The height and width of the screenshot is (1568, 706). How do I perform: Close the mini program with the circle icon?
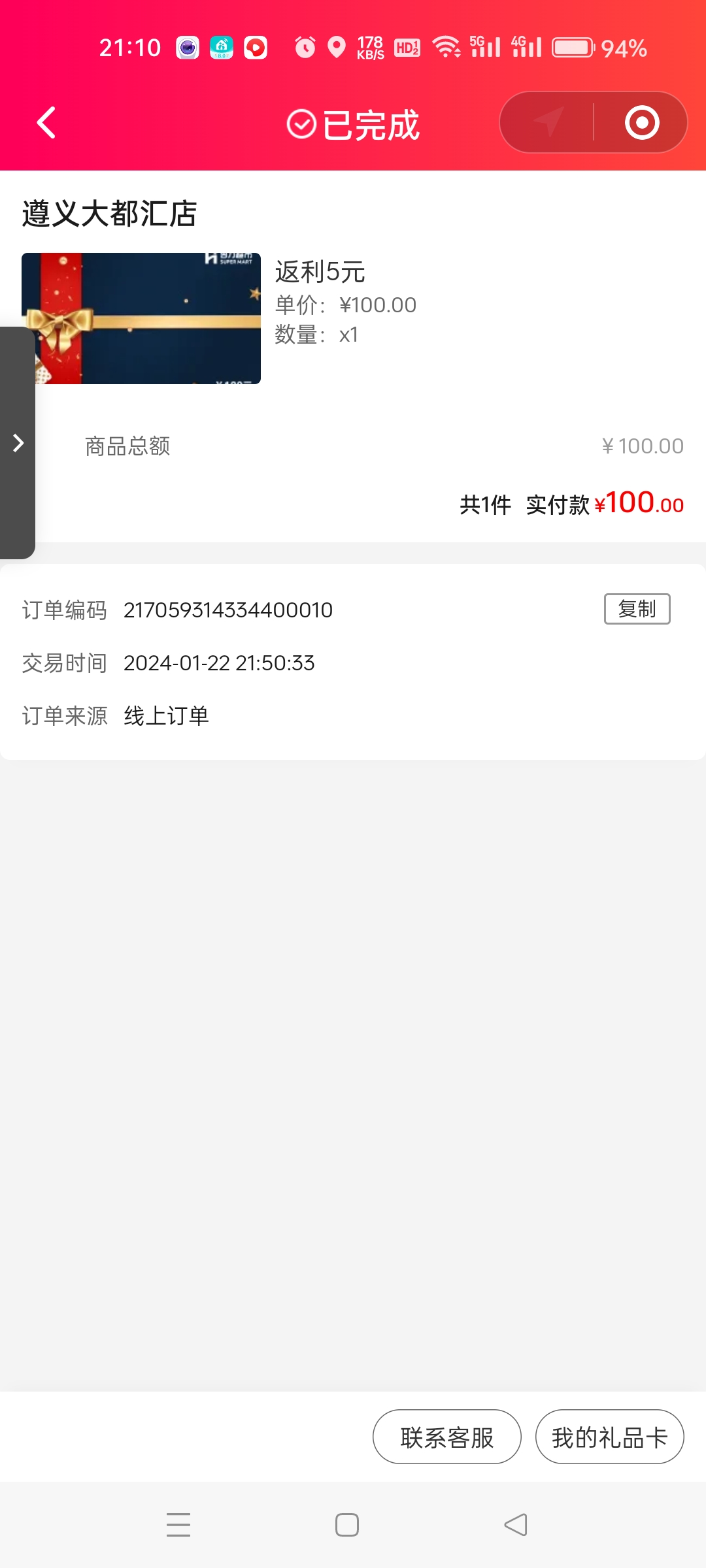(x=641, y=122)
